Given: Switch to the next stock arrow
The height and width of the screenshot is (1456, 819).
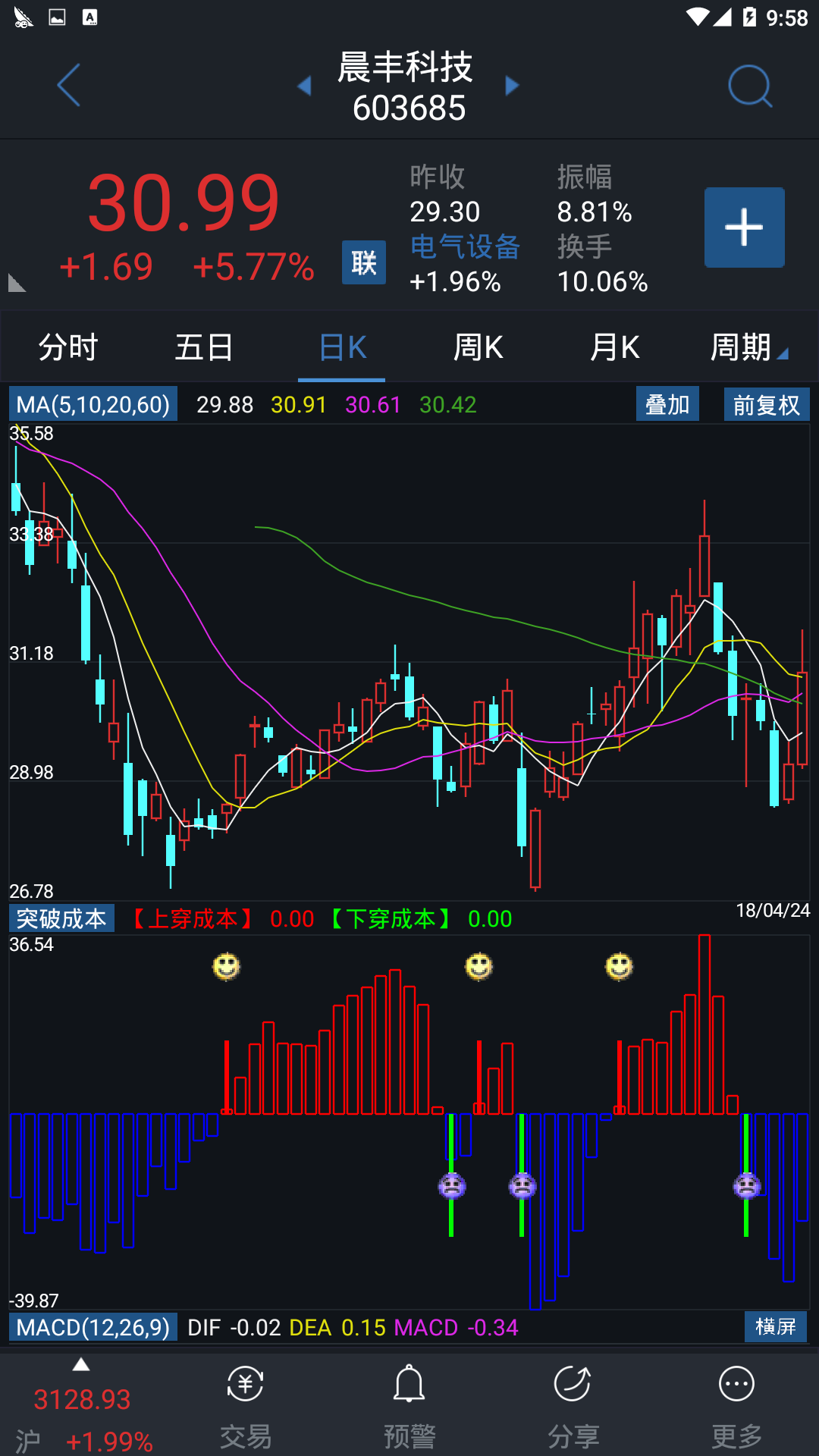Looking at the screenshot, I should click(513, 86).
